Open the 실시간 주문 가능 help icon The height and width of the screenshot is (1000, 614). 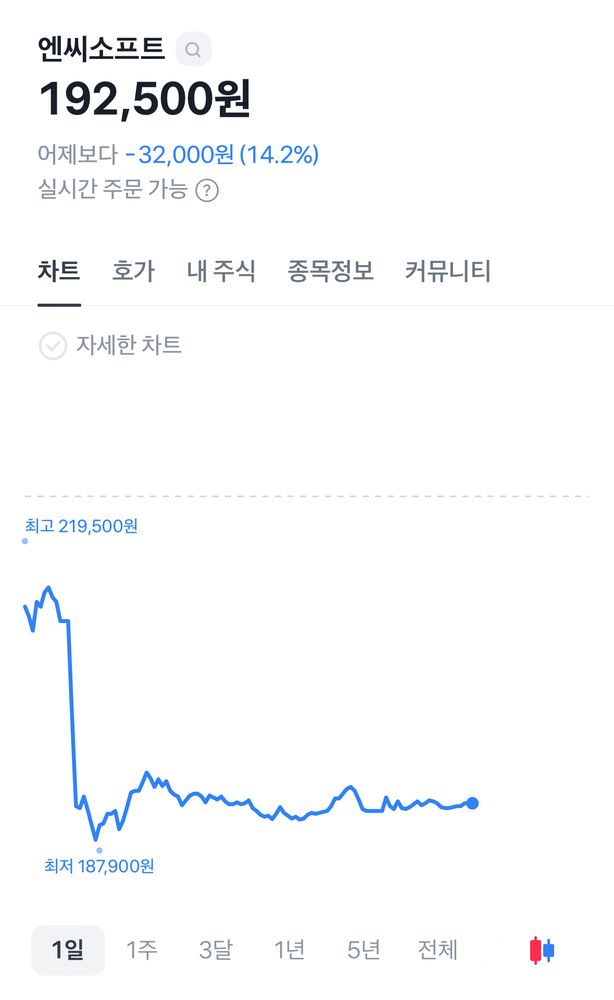point(207,190)
